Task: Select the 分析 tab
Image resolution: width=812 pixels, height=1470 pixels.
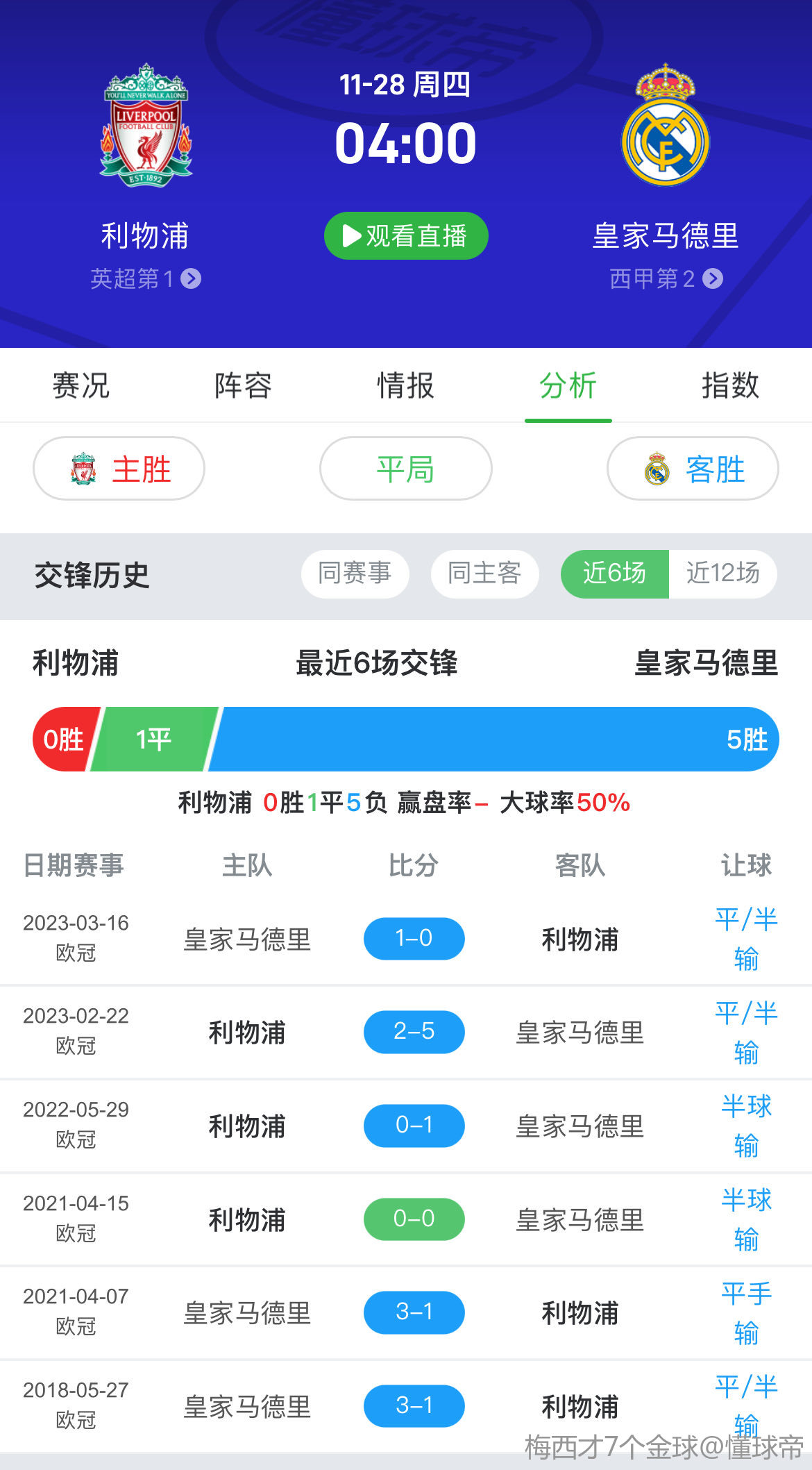Action: (568, 385)
